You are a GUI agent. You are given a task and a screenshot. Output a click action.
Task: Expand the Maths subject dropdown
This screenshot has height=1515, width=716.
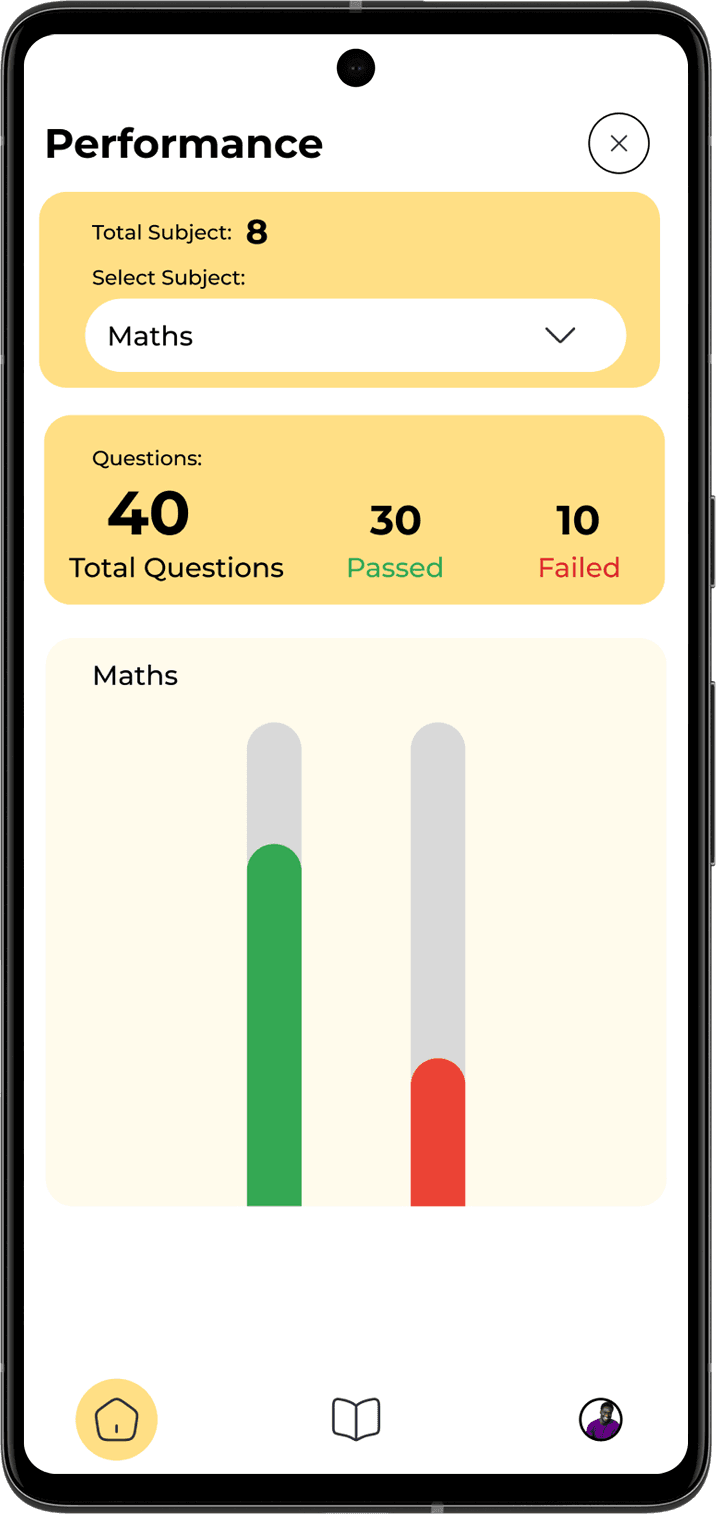[559, 336]
